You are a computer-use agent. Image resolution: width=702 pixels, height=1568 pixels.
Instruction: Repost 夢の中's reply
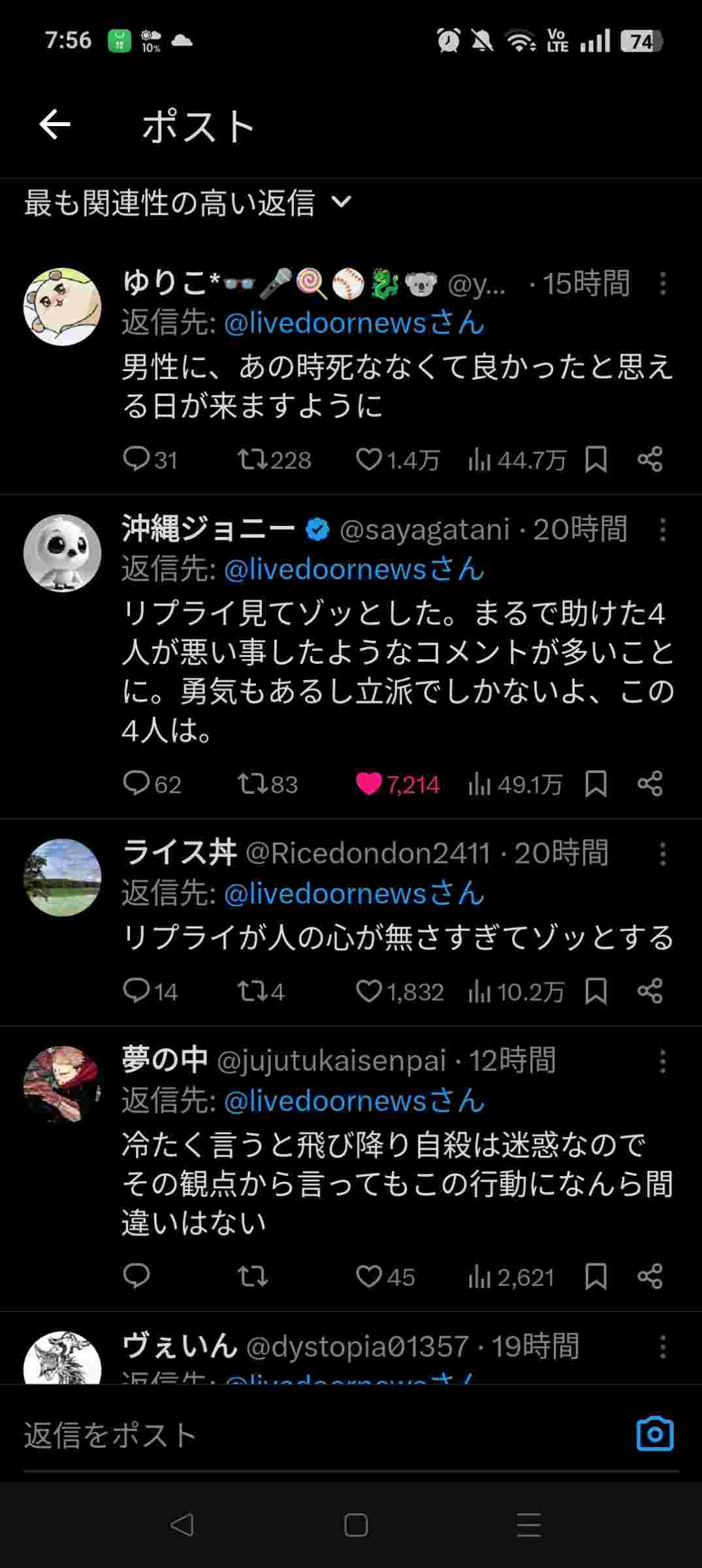[x=253, y=1276]
